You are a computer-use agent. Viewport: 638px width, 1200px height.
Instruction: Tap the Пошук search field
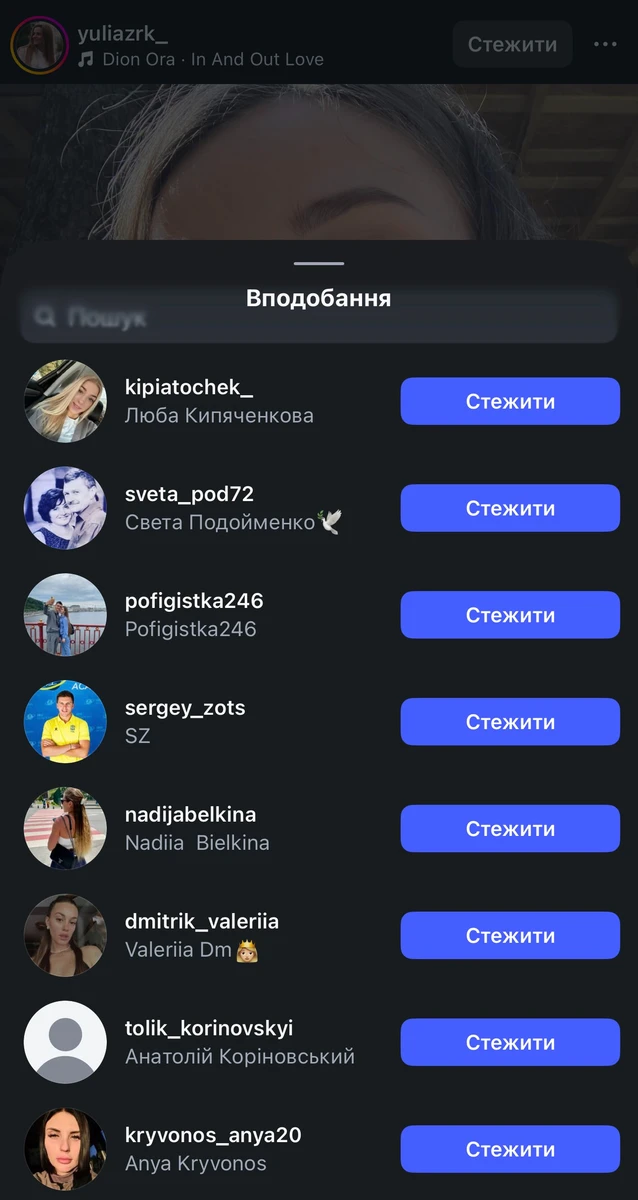click(x=319, y=319)
